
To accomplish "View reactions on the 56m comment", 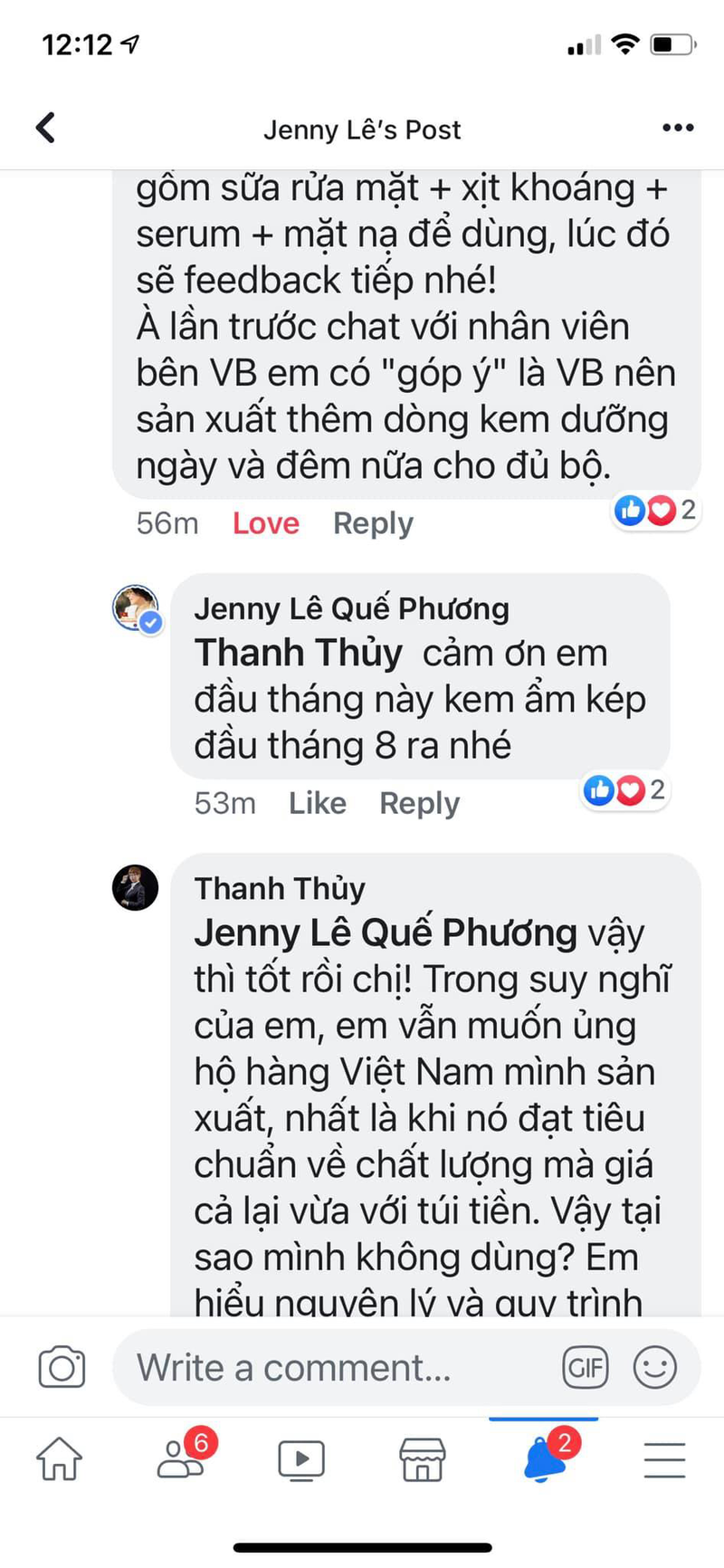I will click(656, 511).
